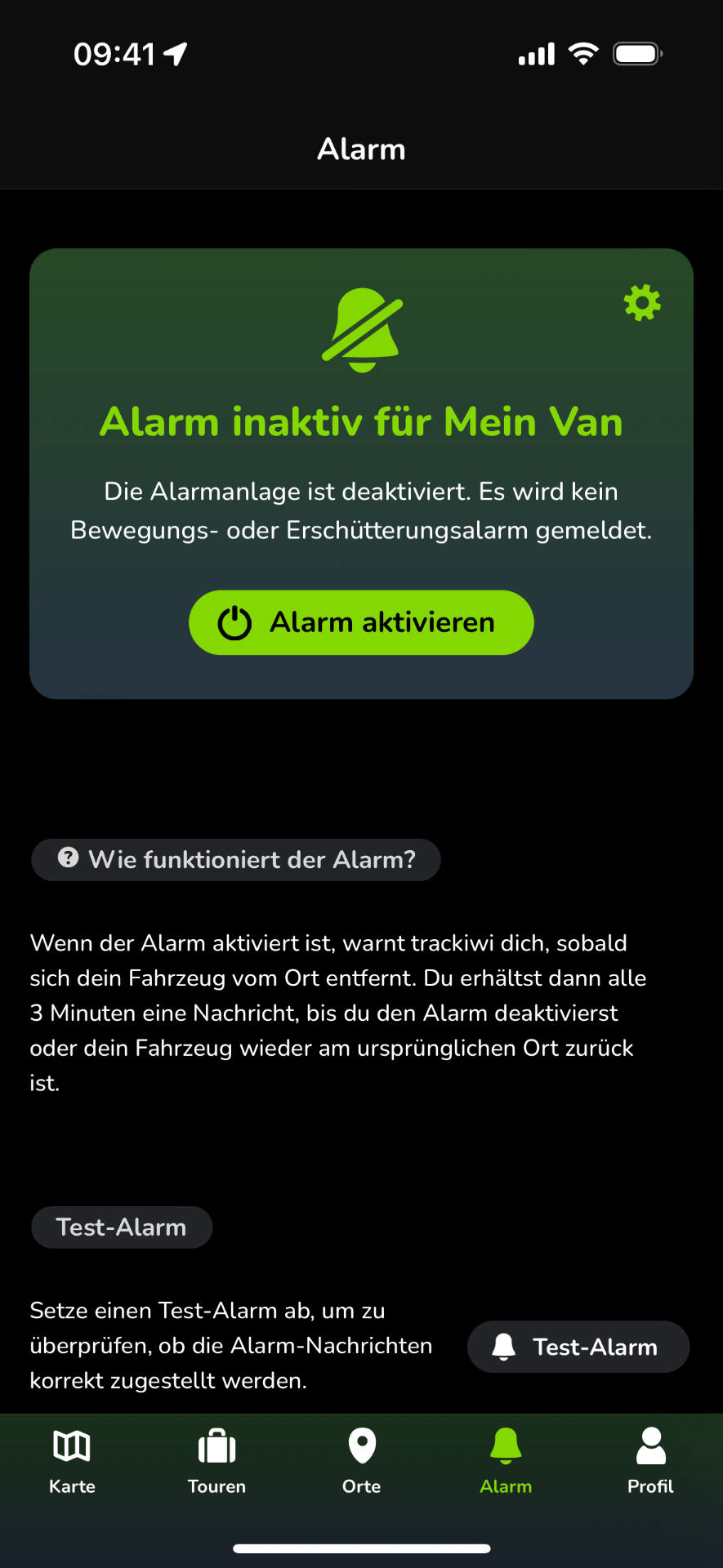Switch to the Karte tab
Viewport: 723px width, 1568px height.
[x=72, y=1460]
